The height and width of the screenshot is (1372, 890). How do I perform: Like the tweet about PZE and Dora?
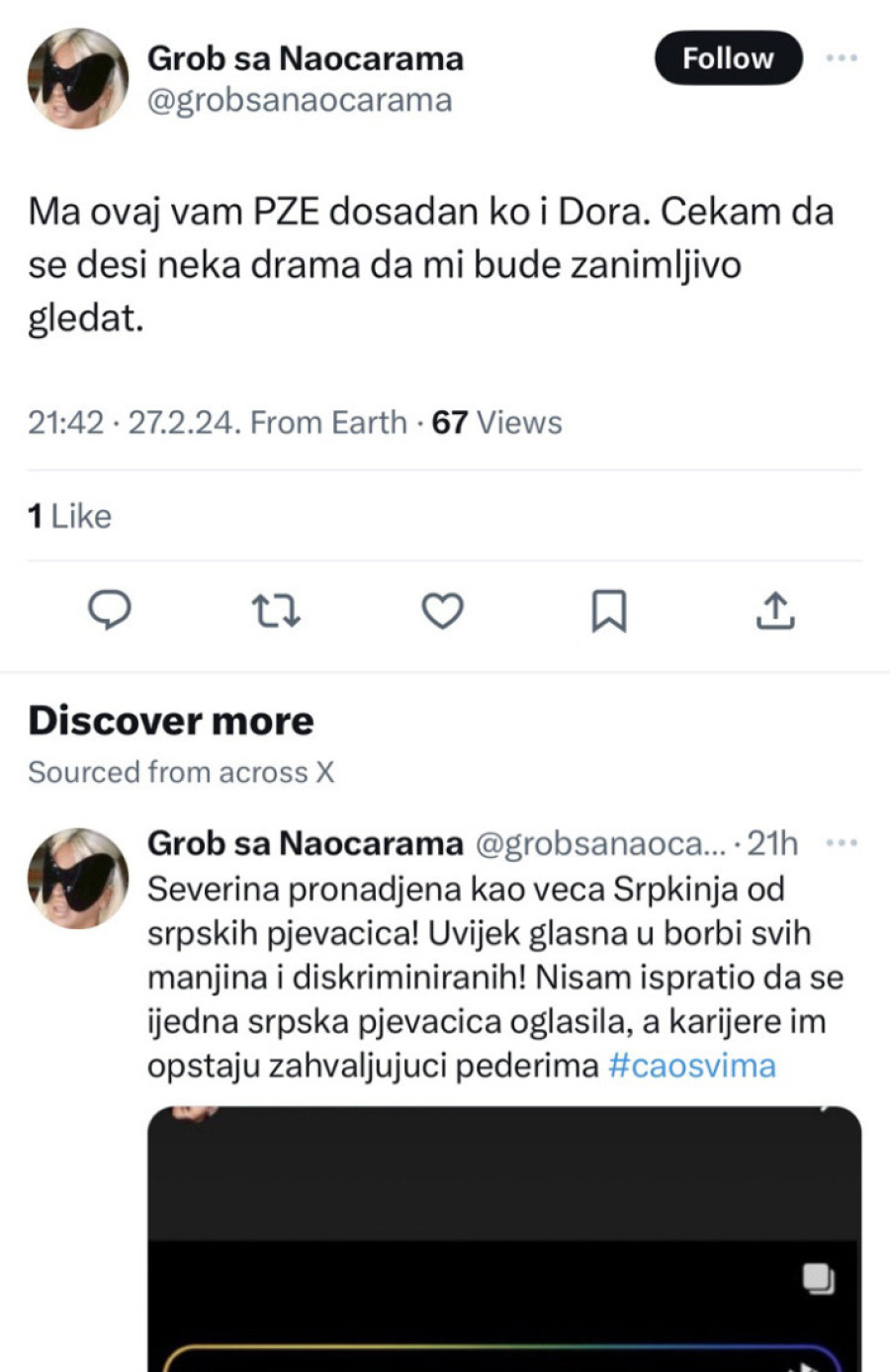(x=442, y=611)
